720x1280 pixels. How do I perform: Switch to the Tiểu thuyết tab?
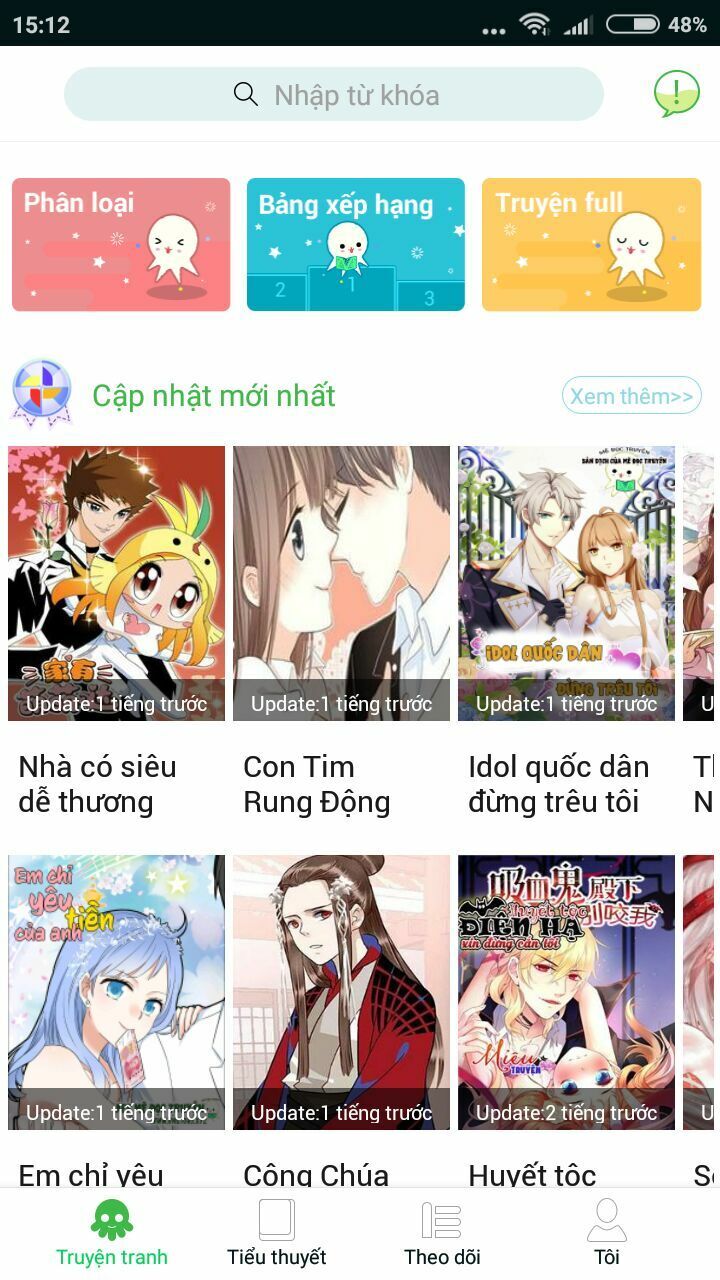point(277,1233)
